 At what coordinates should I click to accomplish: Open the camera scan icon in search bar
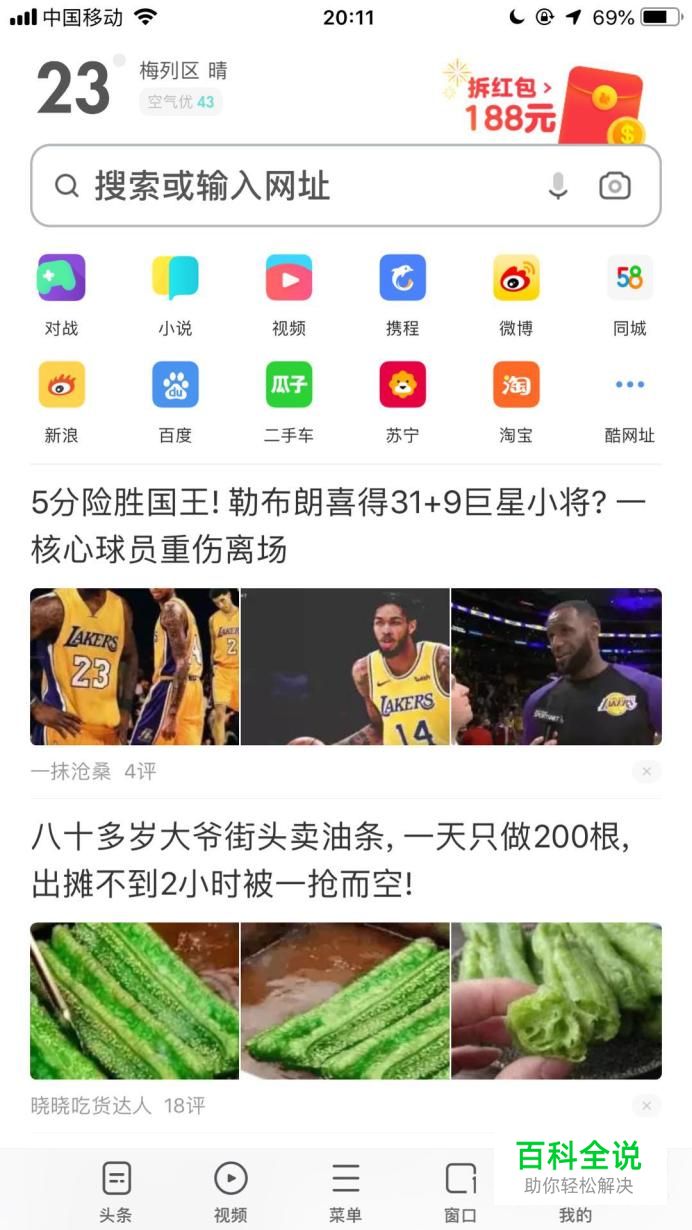coord(614,186)
